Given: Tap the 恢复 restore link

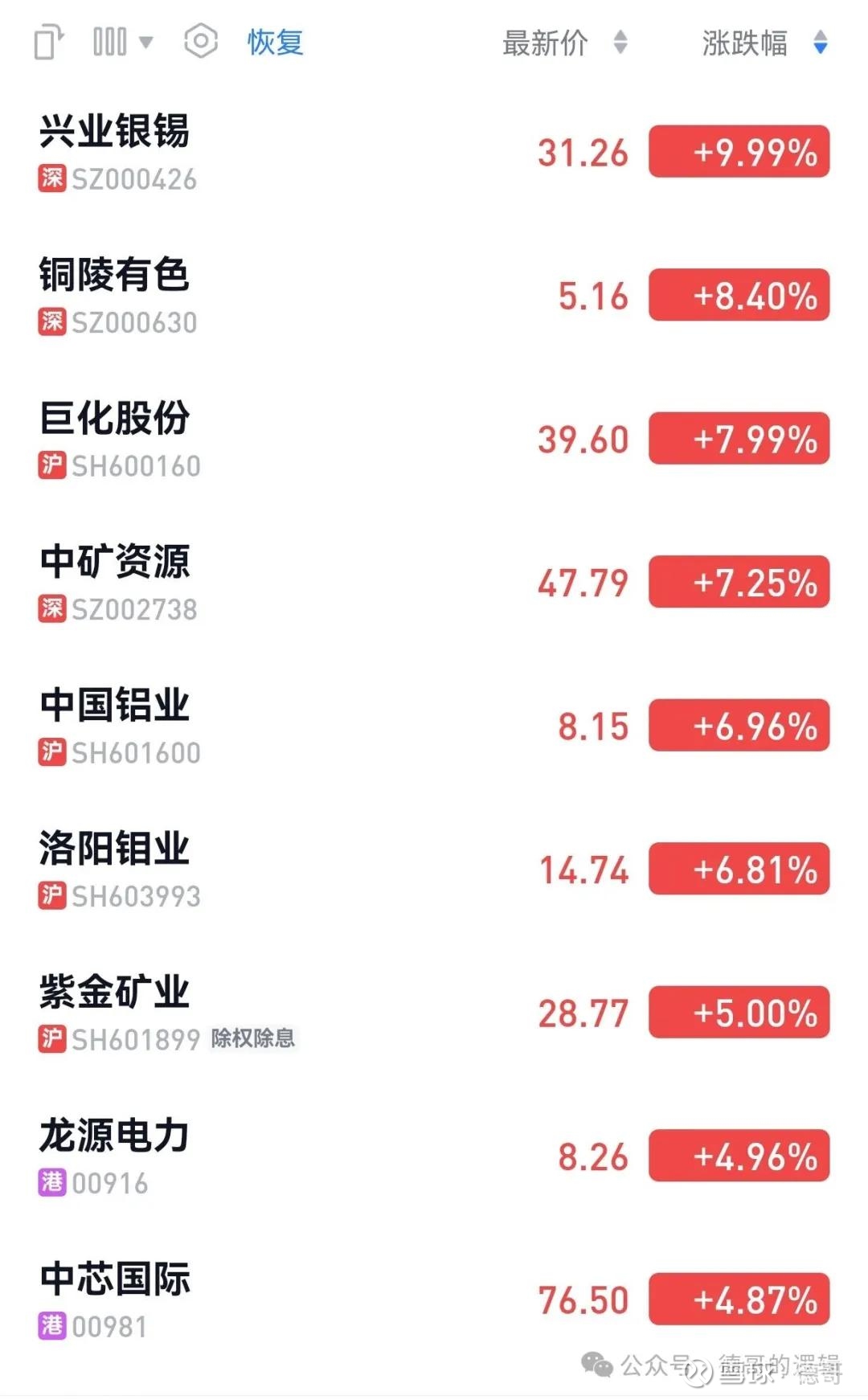Looking at the screenshot, I should pos(275,42).
